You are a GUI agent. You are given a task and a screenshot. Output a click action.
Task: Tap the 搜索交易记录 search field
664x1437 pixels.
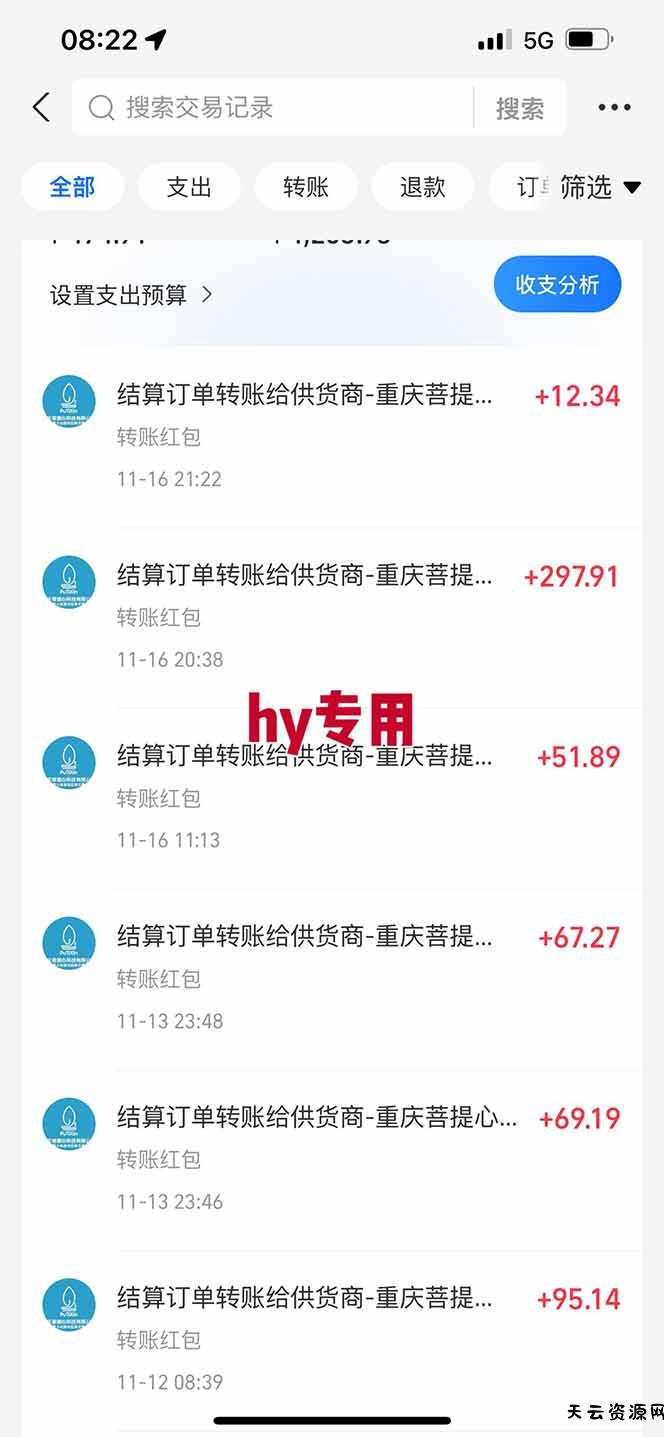pyautogui.click(x=270, y=108)
